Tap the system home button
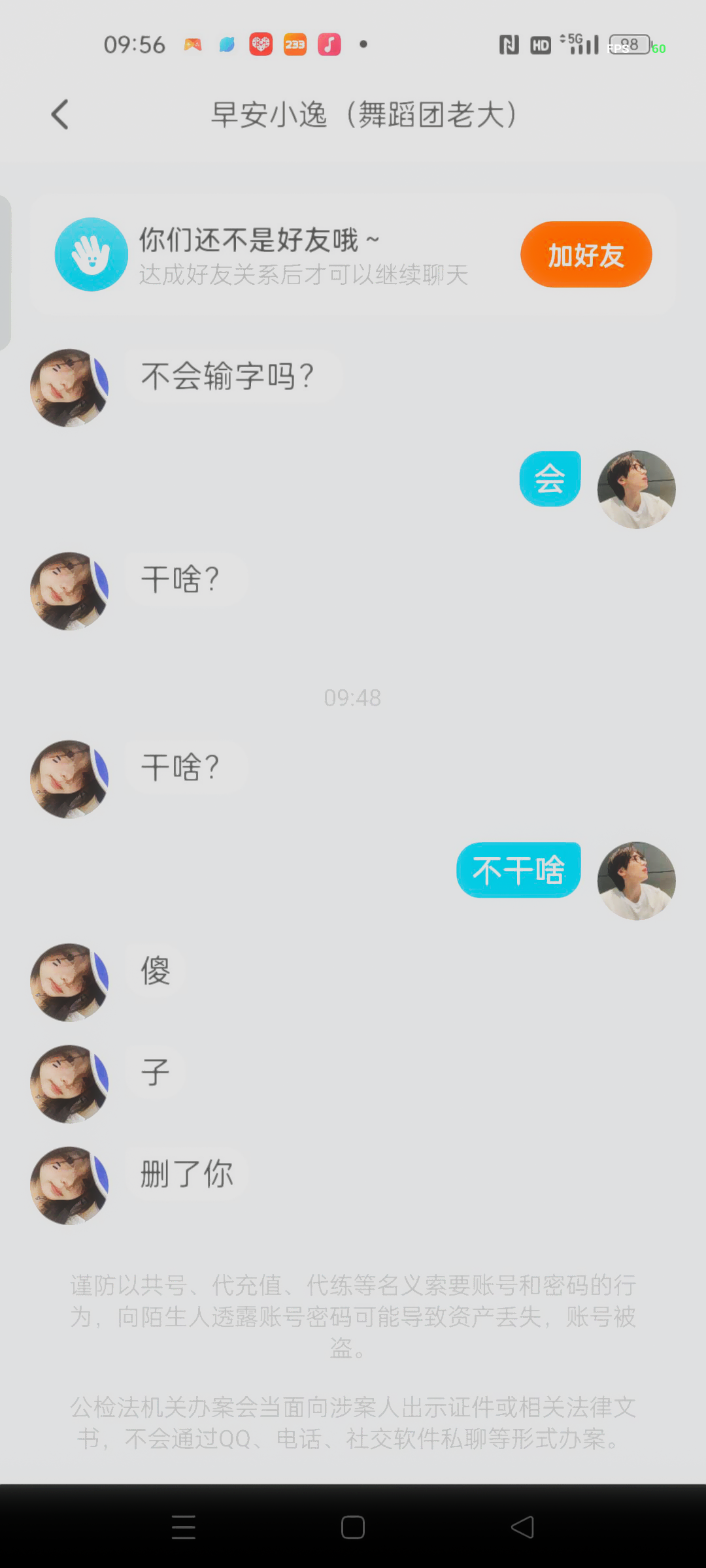706x1568 pixels. point(353,1527)
